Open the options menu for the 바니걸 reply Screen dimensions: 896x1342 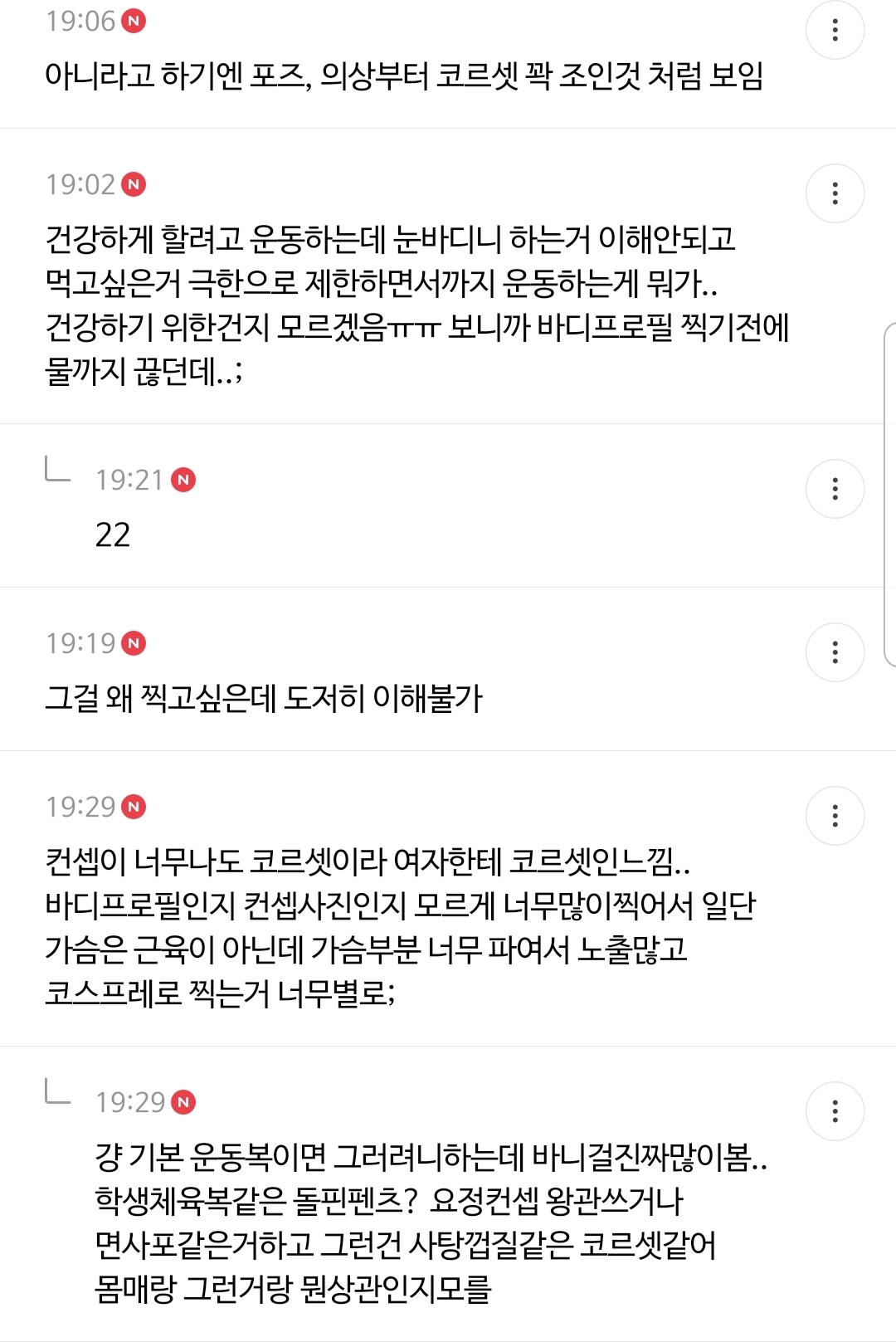(x=835, y=1111)
